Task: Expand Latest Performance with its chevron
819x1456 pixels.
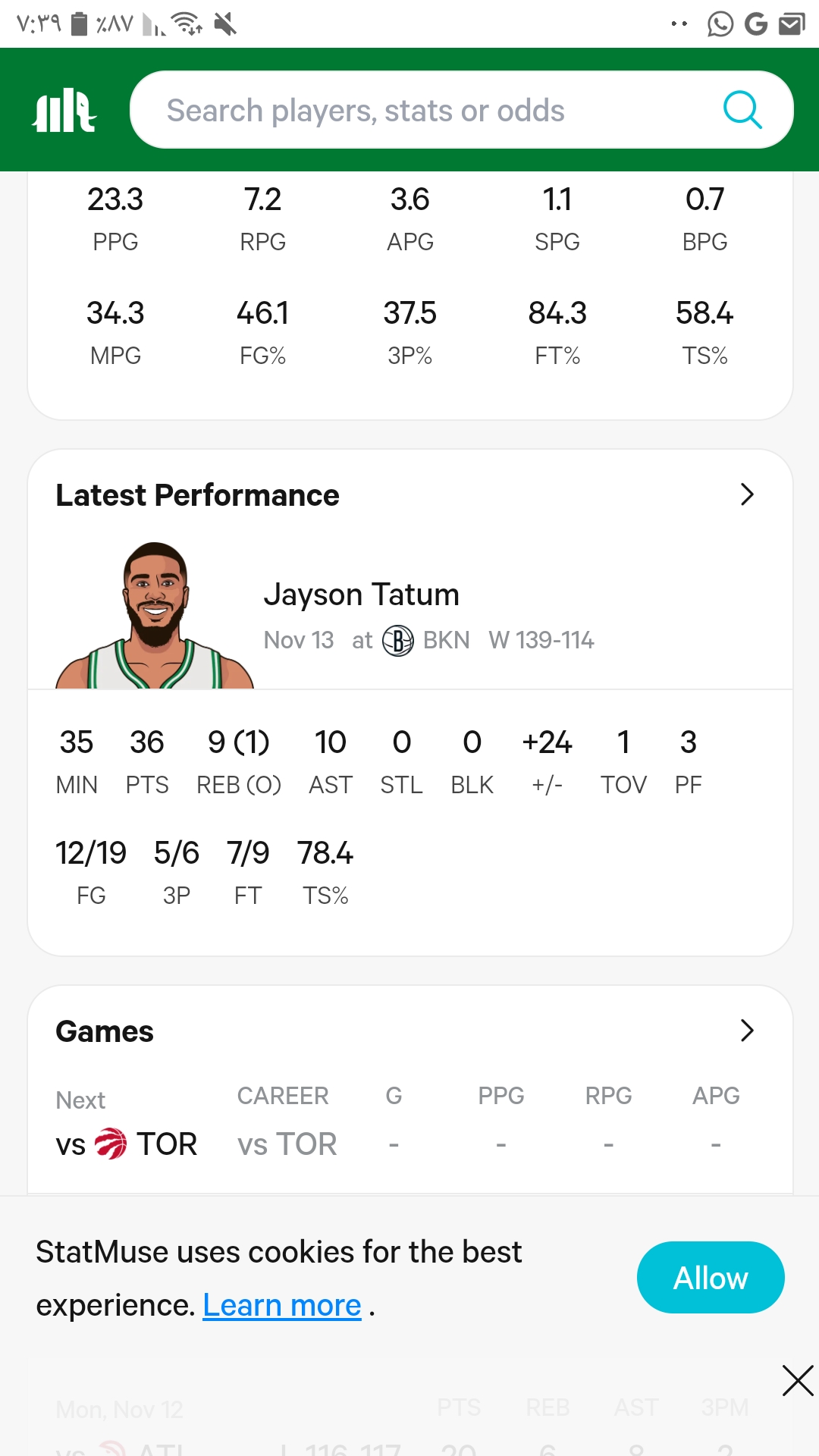Action: click(x=747, y=494)
